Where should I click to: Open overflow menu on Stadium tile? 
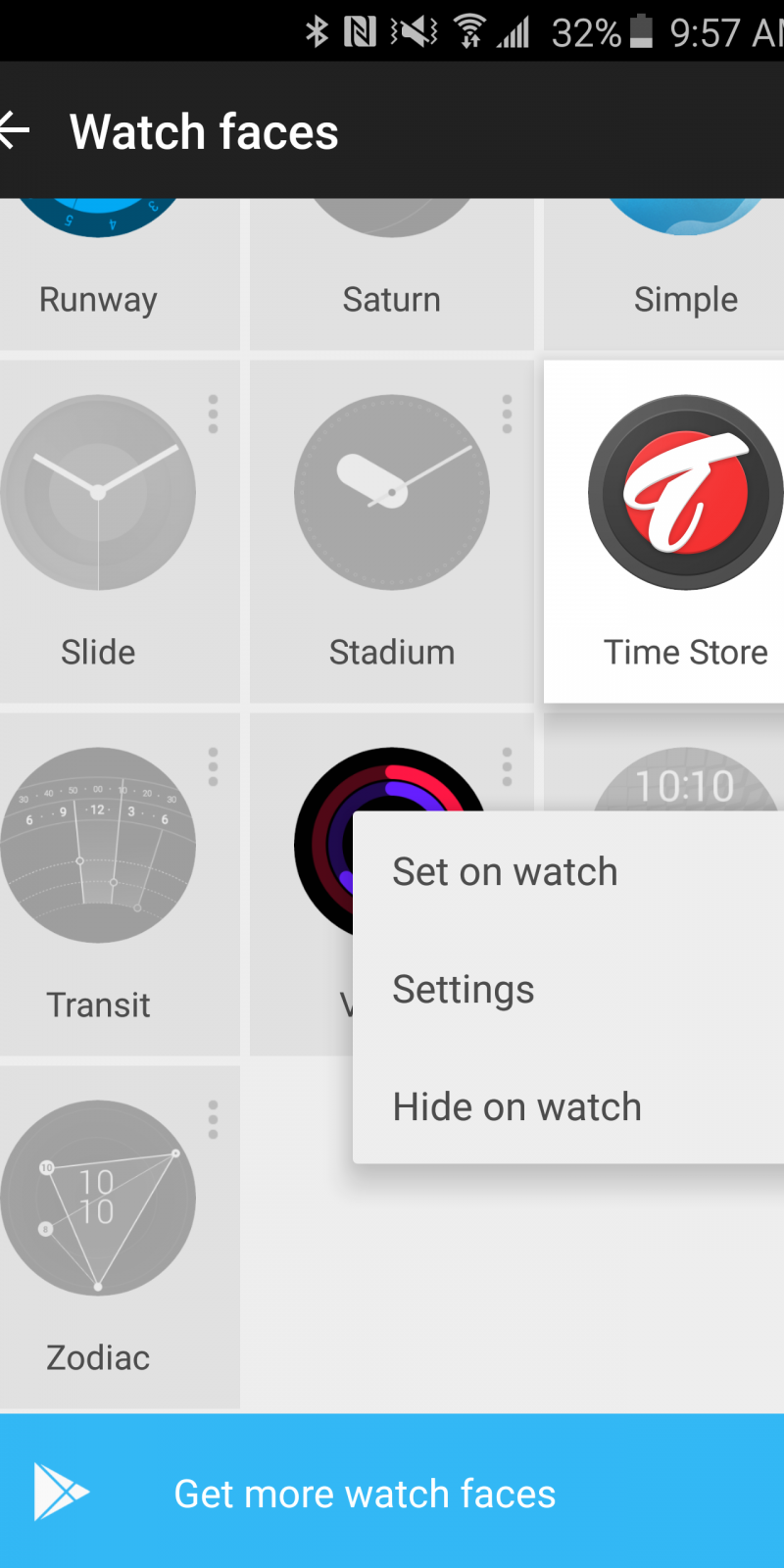[507, 415]
